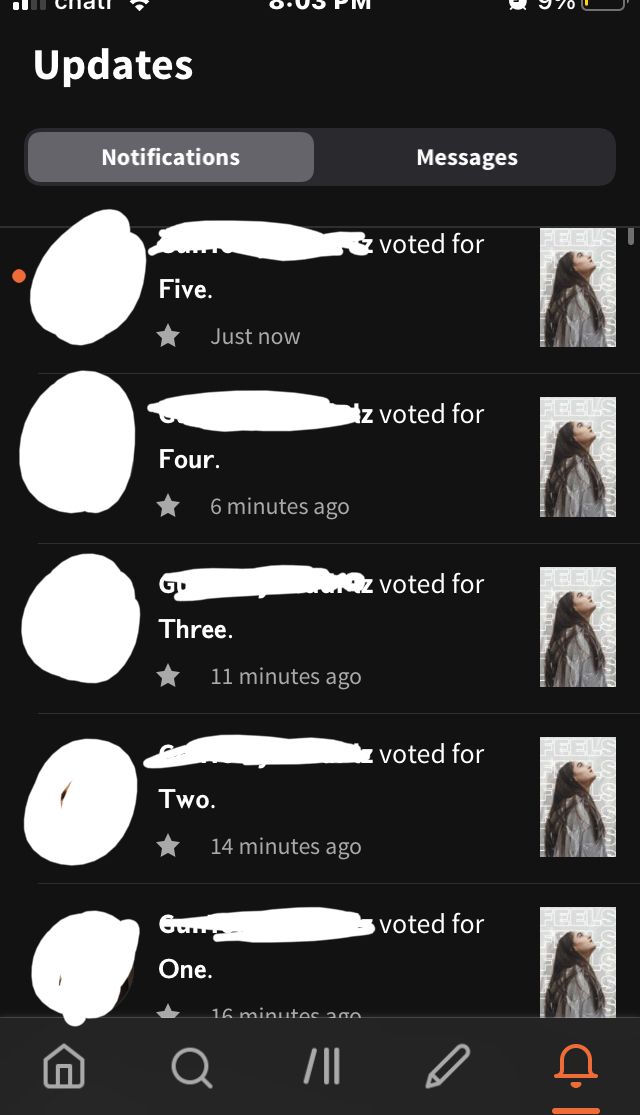Viewport: 640px width, 1115px height.
Task: Select the Notifications tab
Action: (171, 157)
